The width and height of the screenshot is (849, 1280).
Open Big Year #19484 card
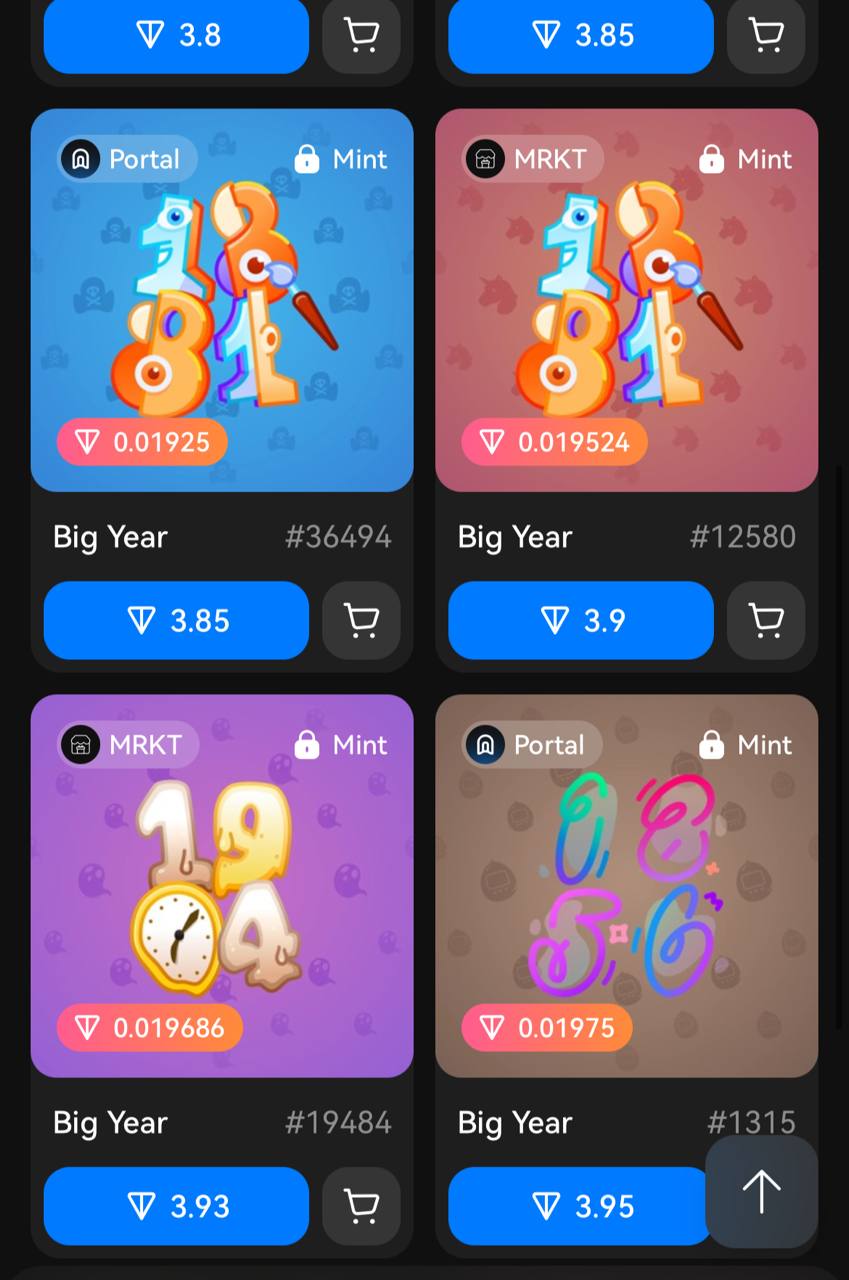point(221,885)
